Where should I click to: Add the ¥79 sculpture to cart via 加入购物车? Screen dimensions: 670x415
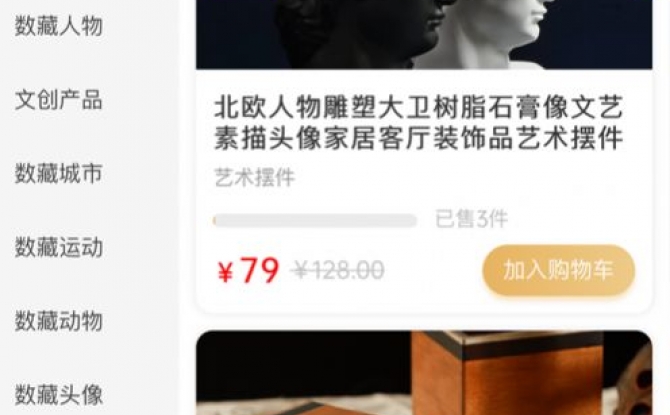[x=558, y=270]
